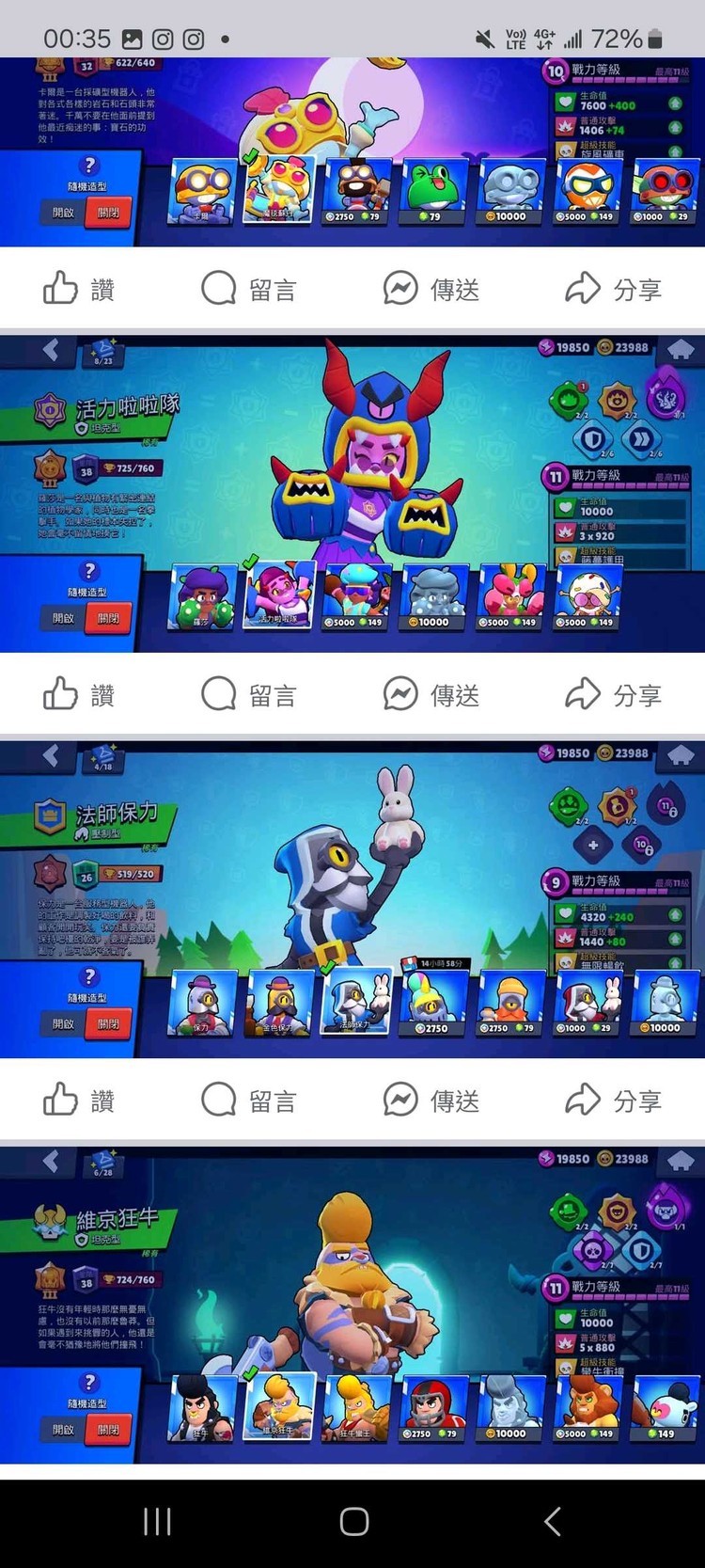Share the 法師保力 photo
Viewport: 705px width, 1568px height.
pos(614,1101)
